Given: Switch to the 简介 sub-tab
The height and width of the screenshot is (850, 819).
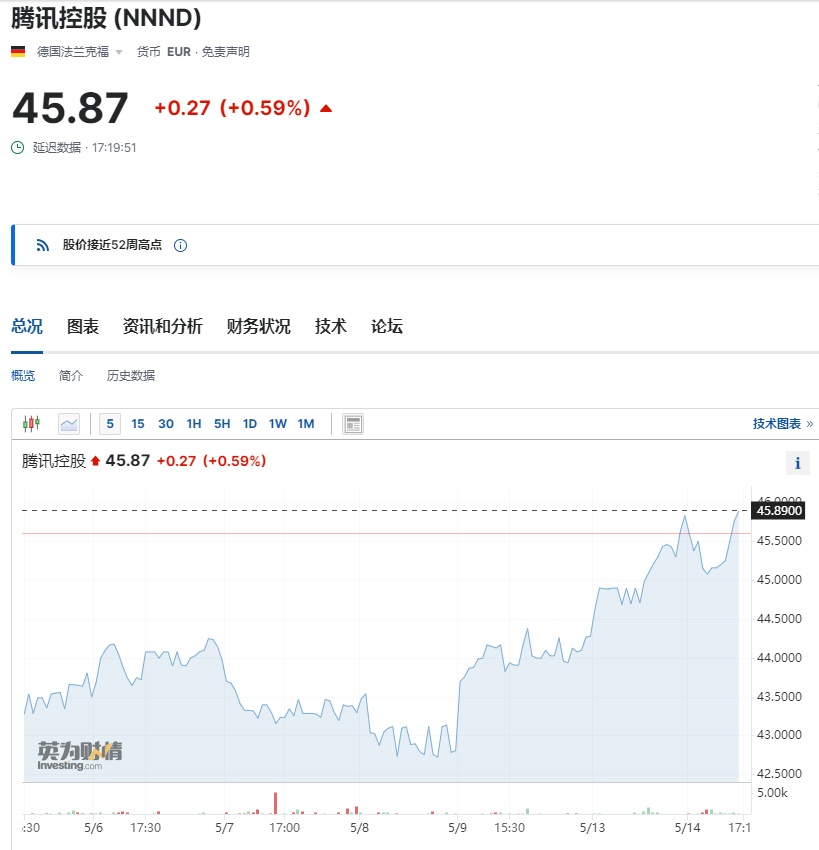Looking at the screenshot, I should (x=71, y=376).
